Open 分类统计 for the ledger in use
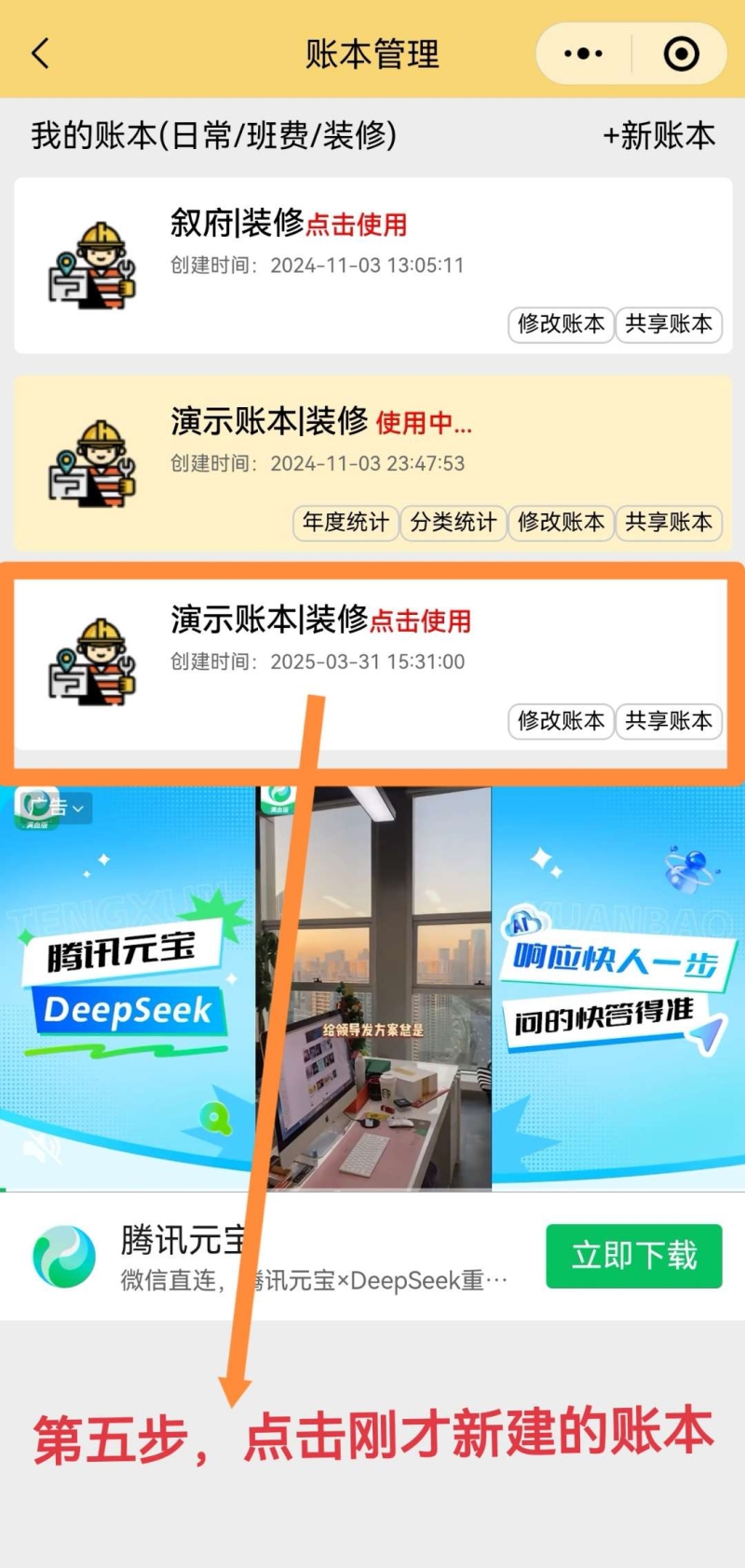 tap(454, 523)
